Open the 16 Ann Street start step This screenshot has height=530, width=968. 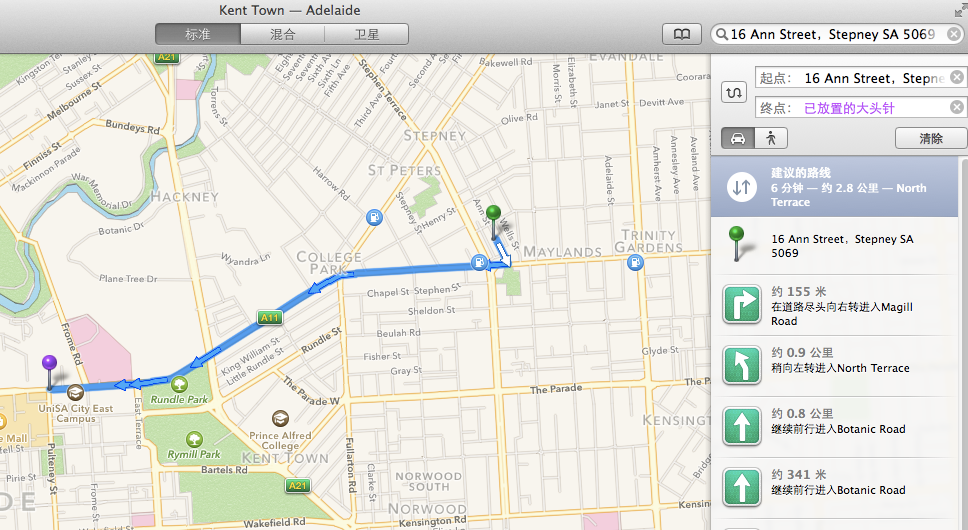834,246
